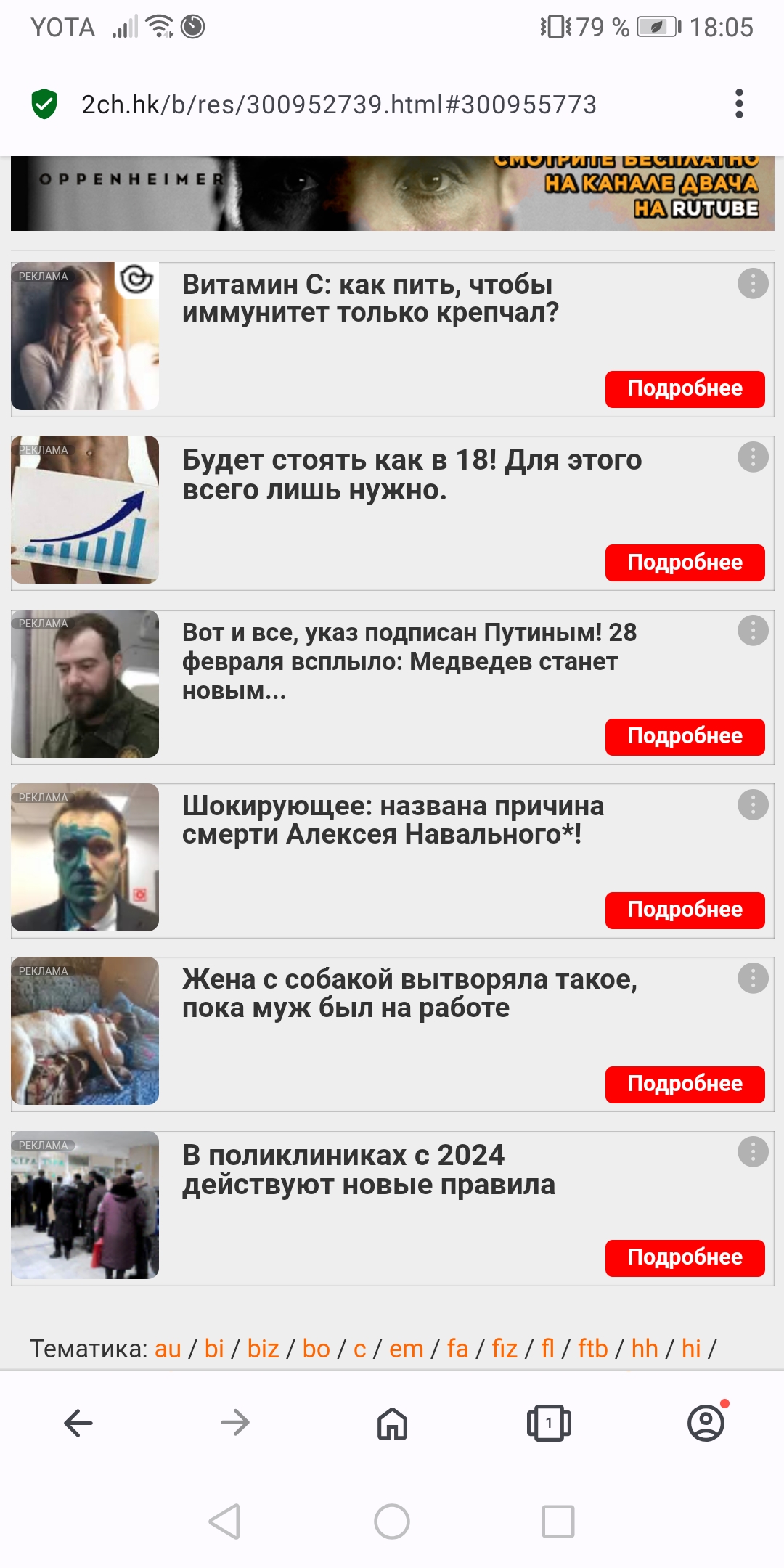784x1568 pixels.
Task: Open the Oppenheimer Rutube banner
Action: pos(392,193)
